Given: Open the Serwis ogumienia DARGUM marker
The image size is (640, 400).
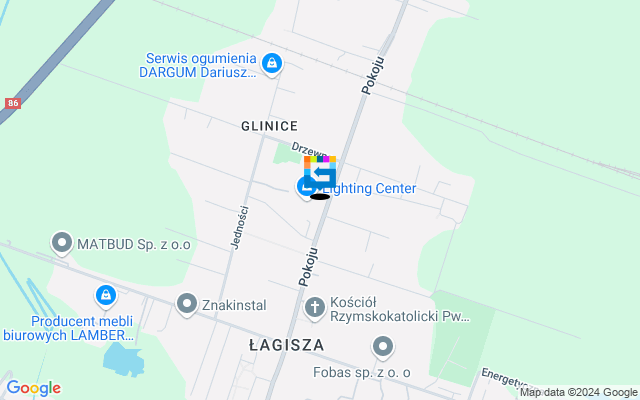Looking at the screenshot, I should (270, 65).
